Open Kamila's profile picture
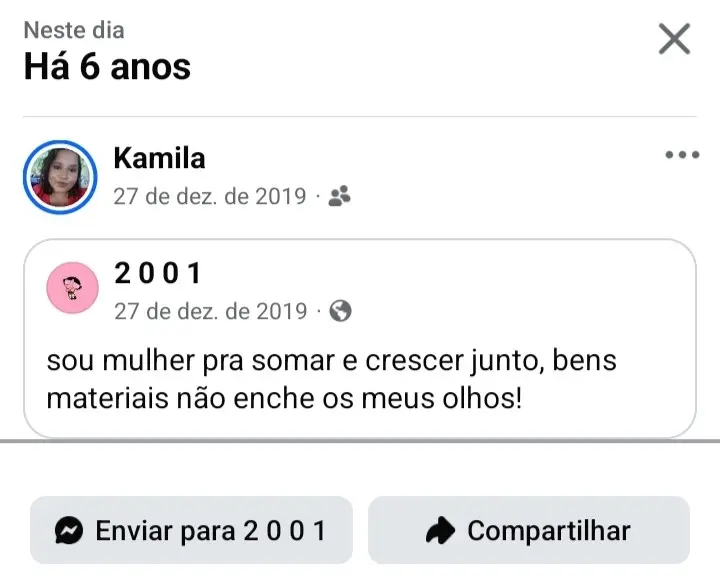 click(x=60, y=177)
